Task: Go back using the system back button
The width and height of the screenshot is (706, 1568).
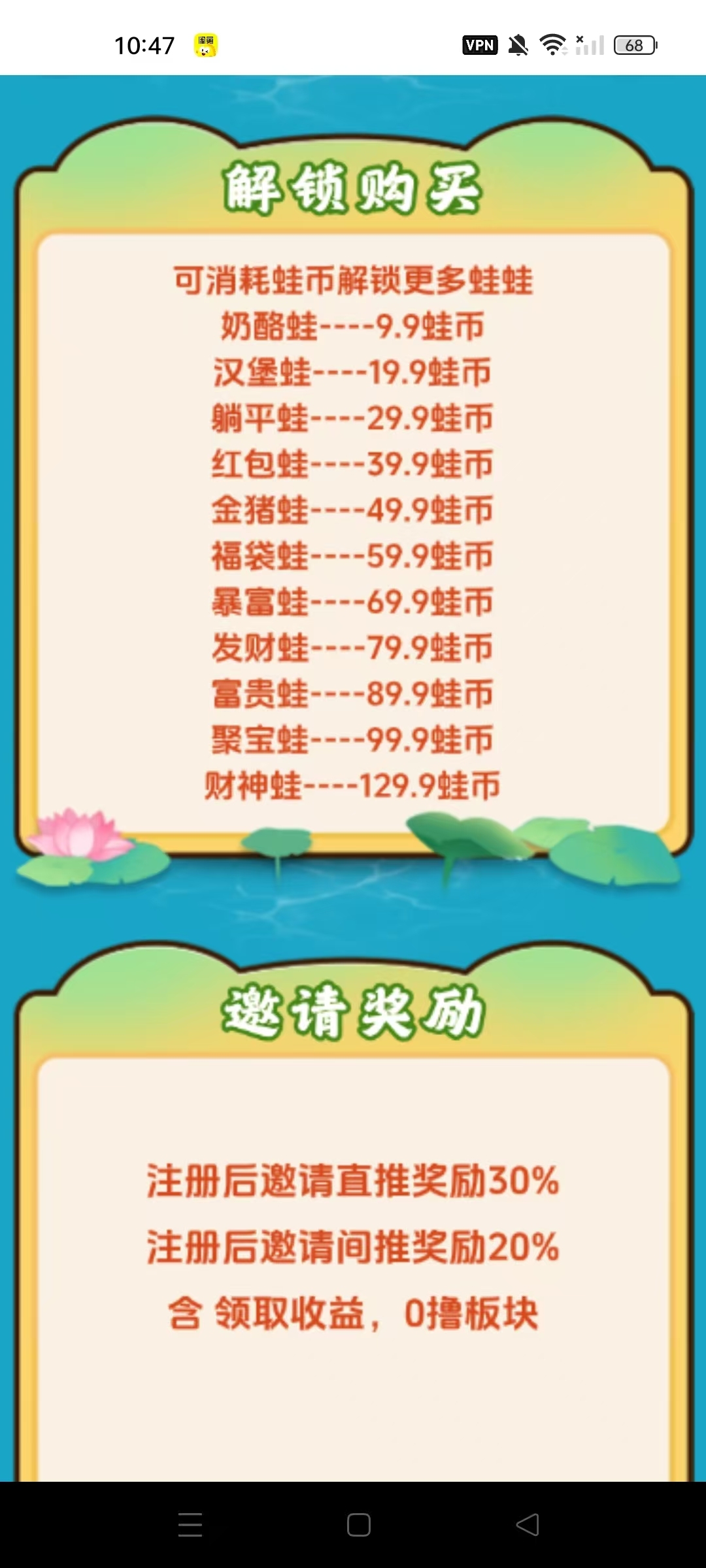Action: point(528,1525)
